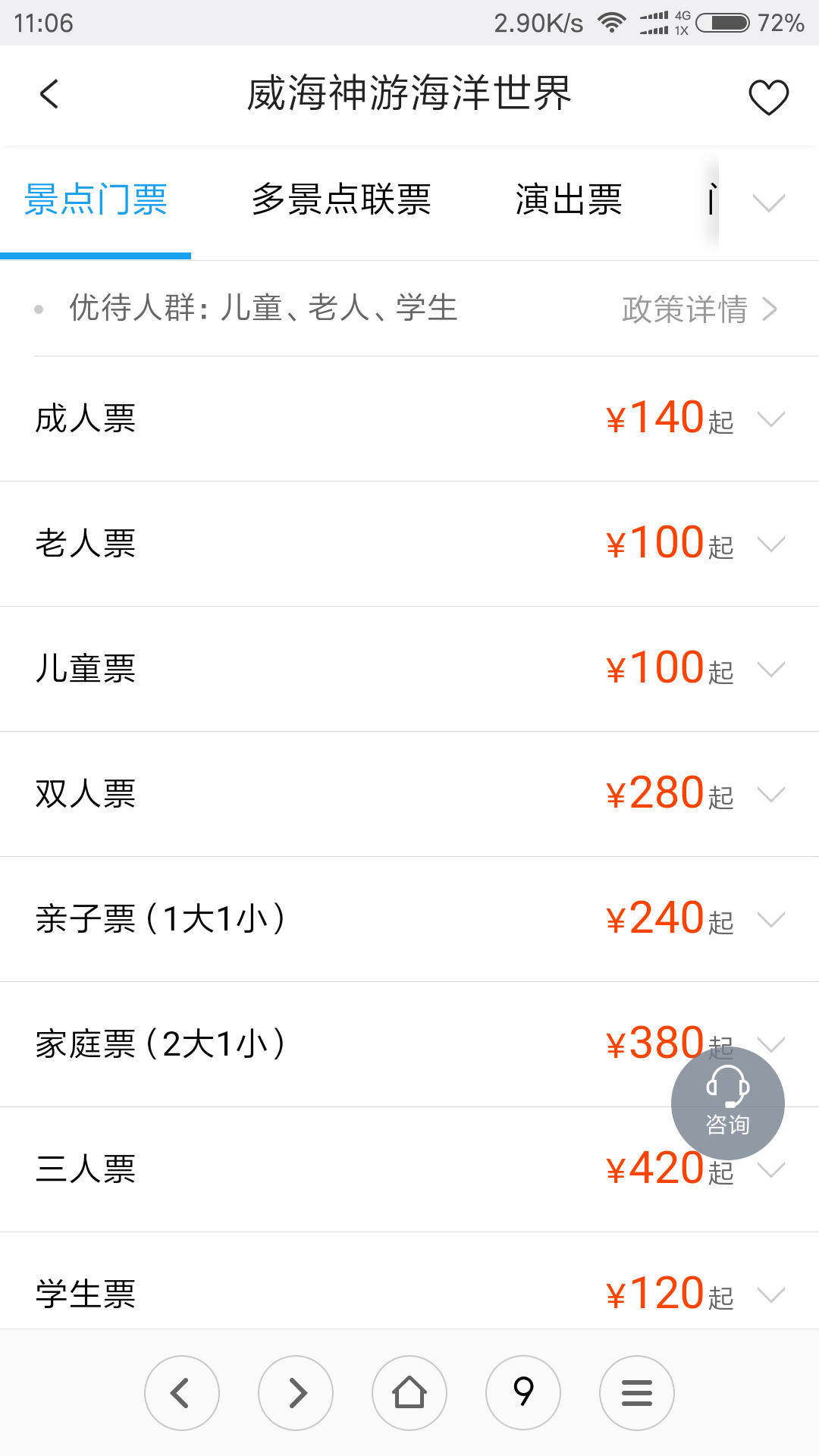This screenshot has width=819, height=1456.
Task: Open 亲子票（1大1小）ticket options
Action: (770, 919)
